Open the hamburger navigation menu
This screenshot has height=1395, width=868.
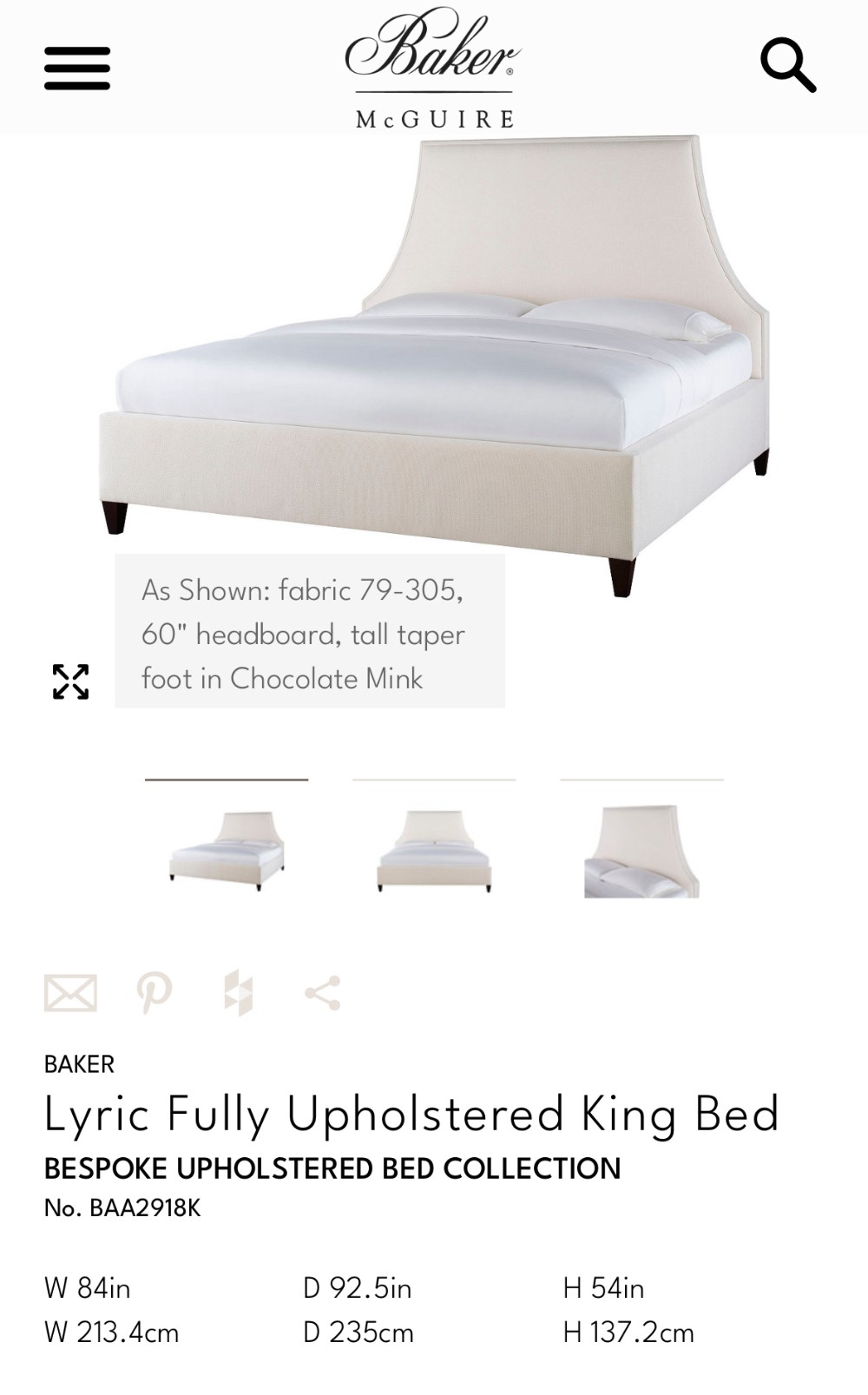tap(77, 69)
